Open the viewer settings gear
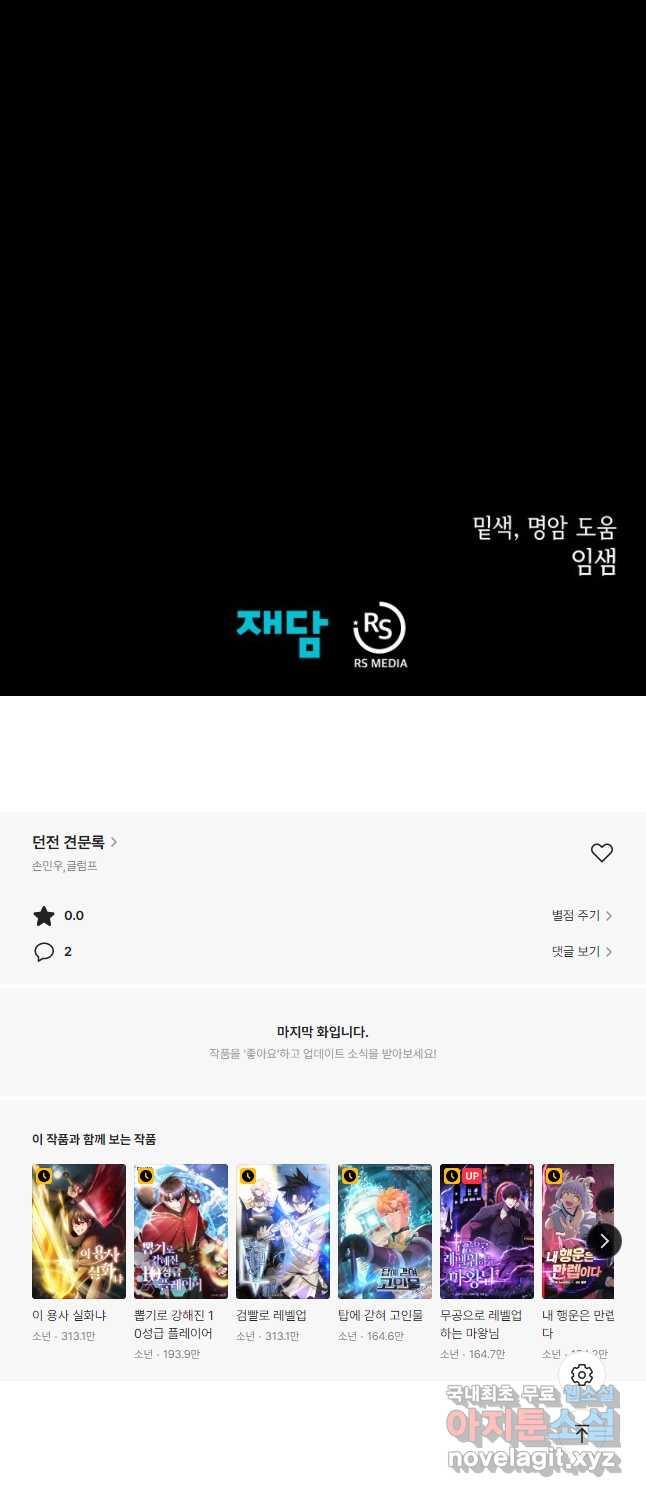 pos(582,1375)
